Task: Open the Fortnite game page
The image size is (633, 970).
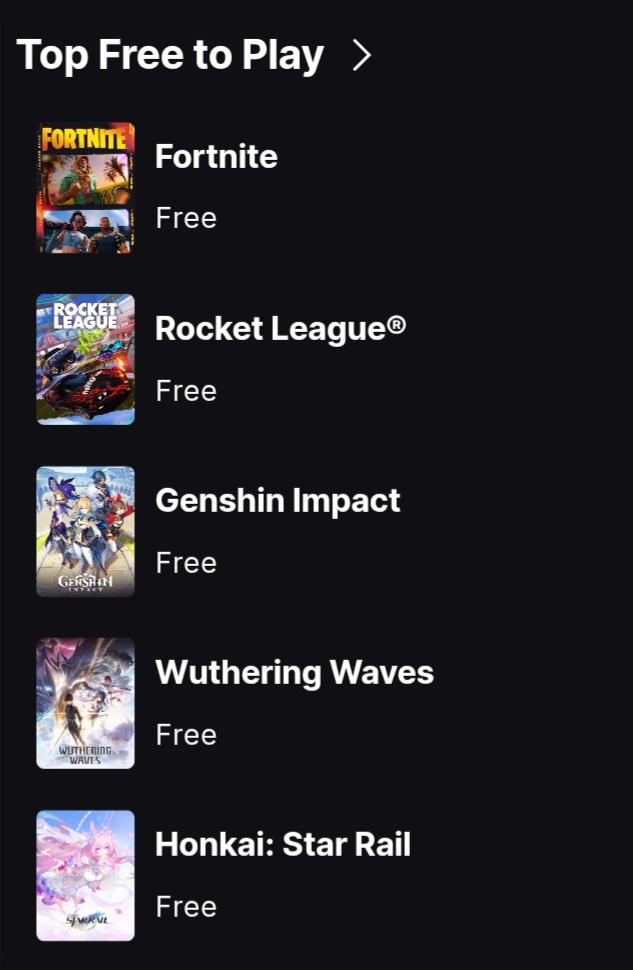Action: tap(216, 157)
